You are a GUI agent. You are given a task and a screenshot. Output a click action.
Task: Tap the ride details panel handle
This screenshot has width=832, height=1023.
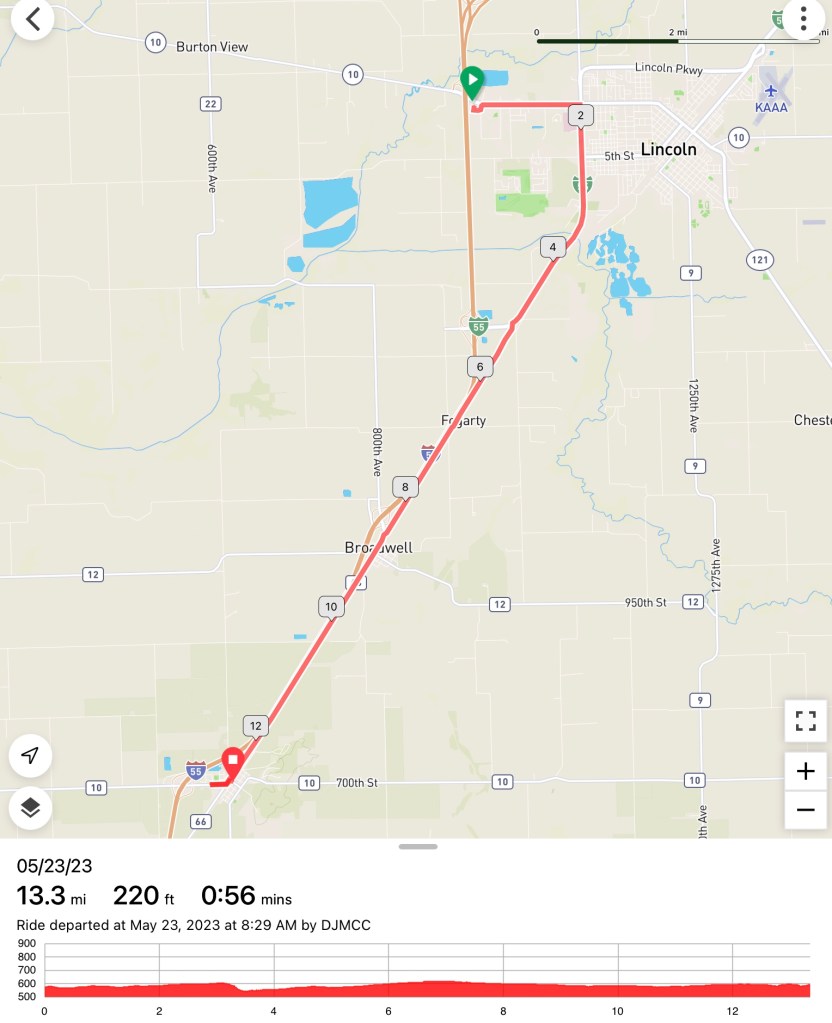coord(417,847)
